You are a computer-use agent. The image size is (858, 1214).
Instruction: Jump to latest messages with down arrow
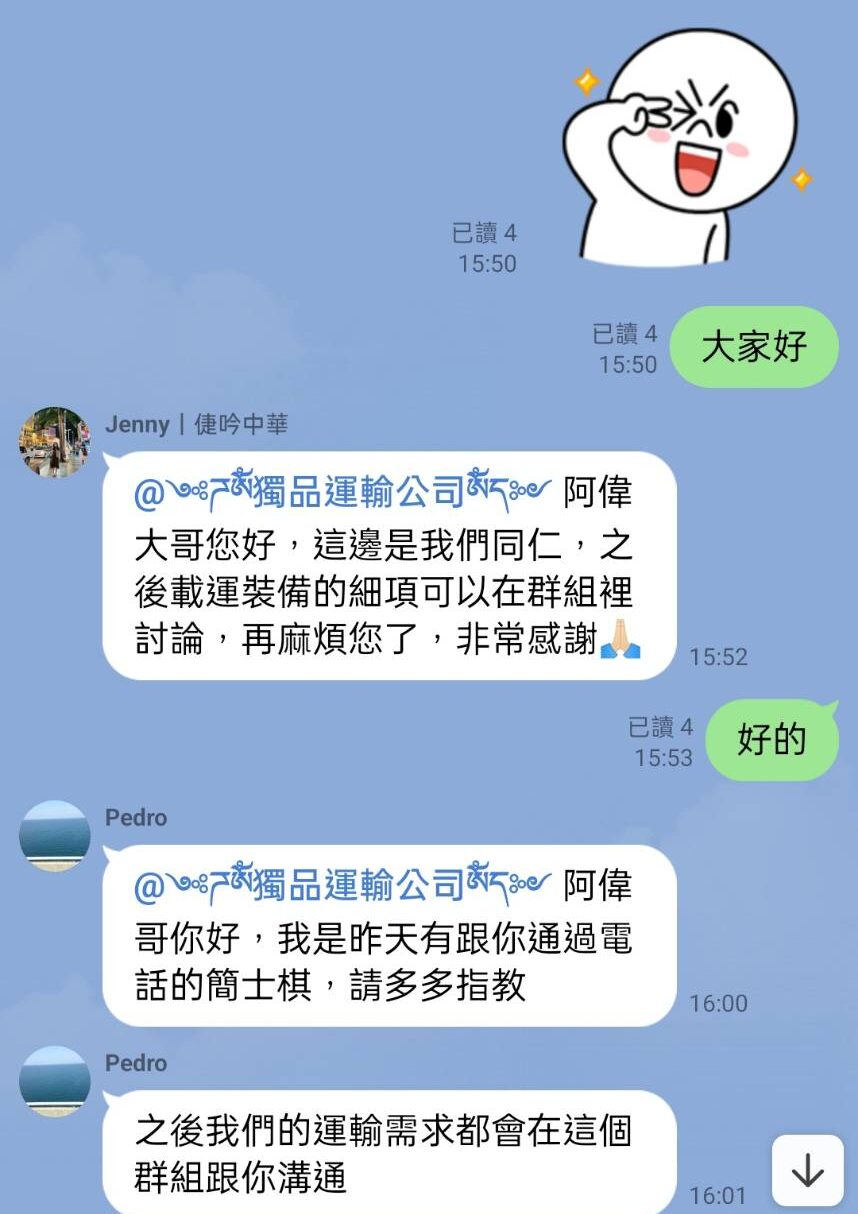pos(807,1170)
